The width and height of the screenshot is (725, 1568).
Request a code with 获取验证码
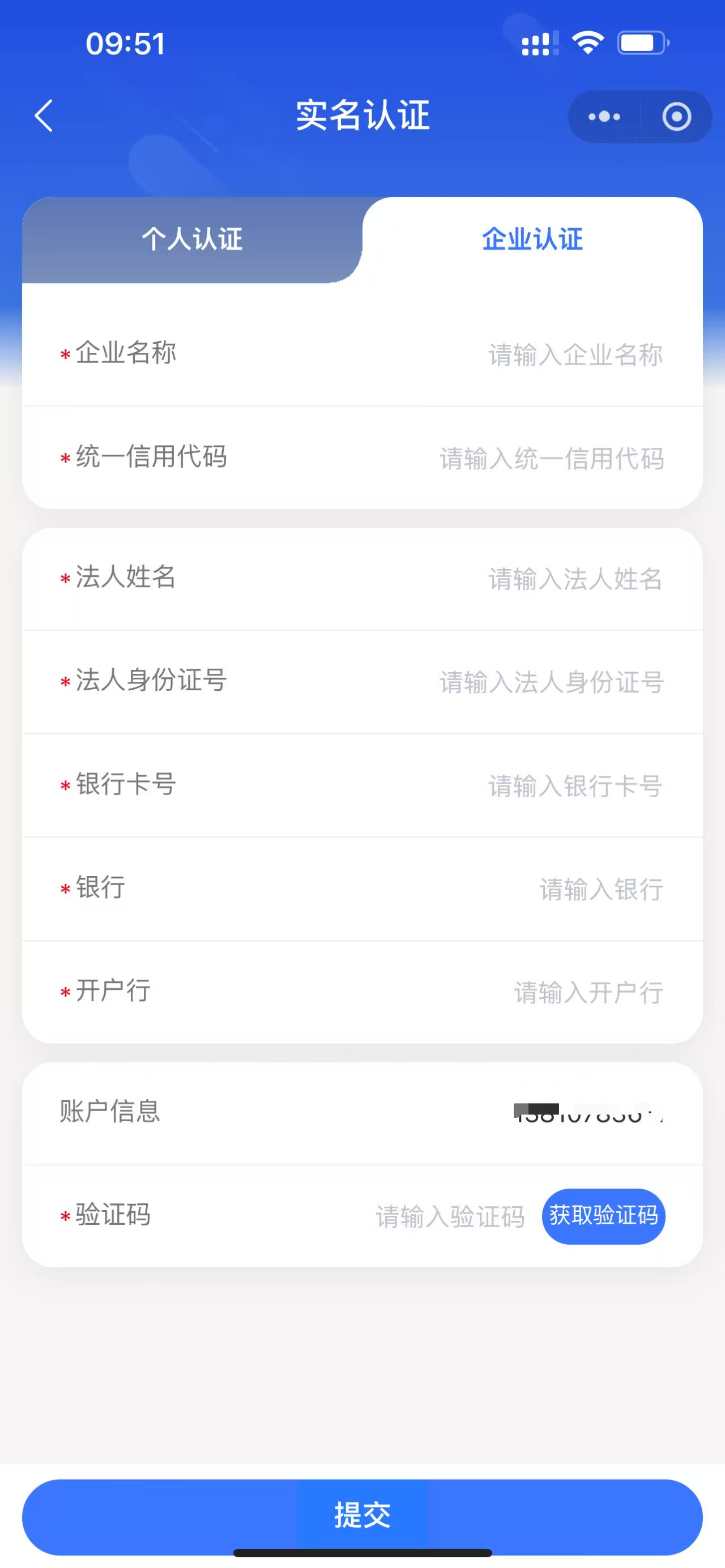(603, 1216)
